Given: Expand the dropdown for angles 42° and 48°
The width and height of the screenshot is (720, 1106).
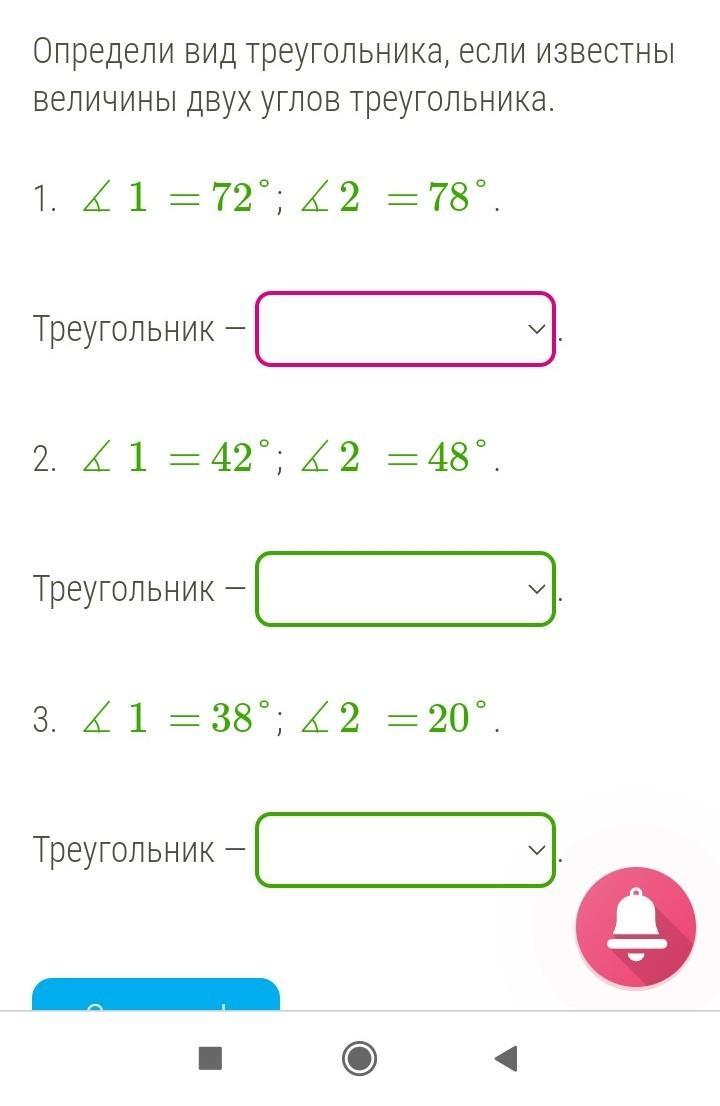Looking at the screenshot, I should [x=405, y=589].
